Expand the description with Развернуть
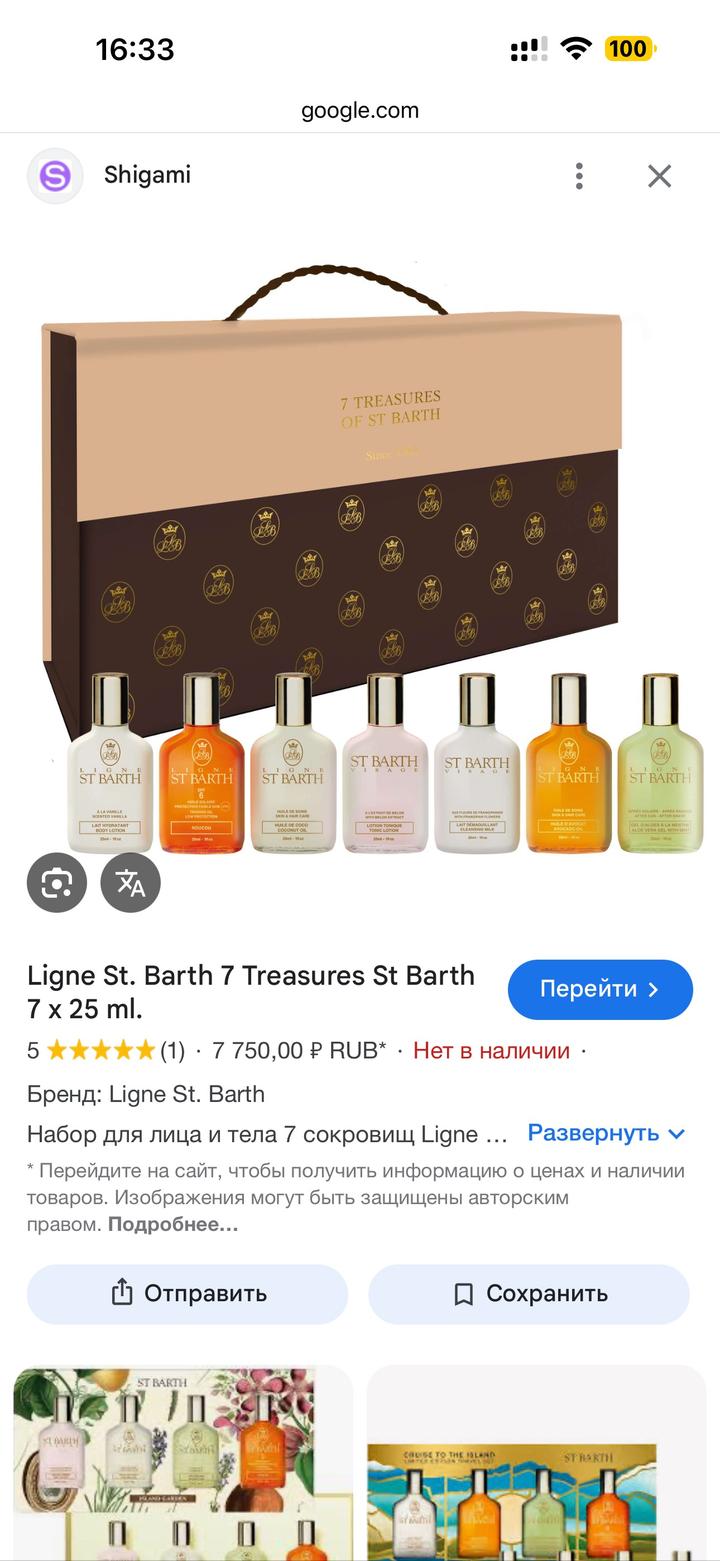This screenshot has height=1561, width=720. (606, 1133)
